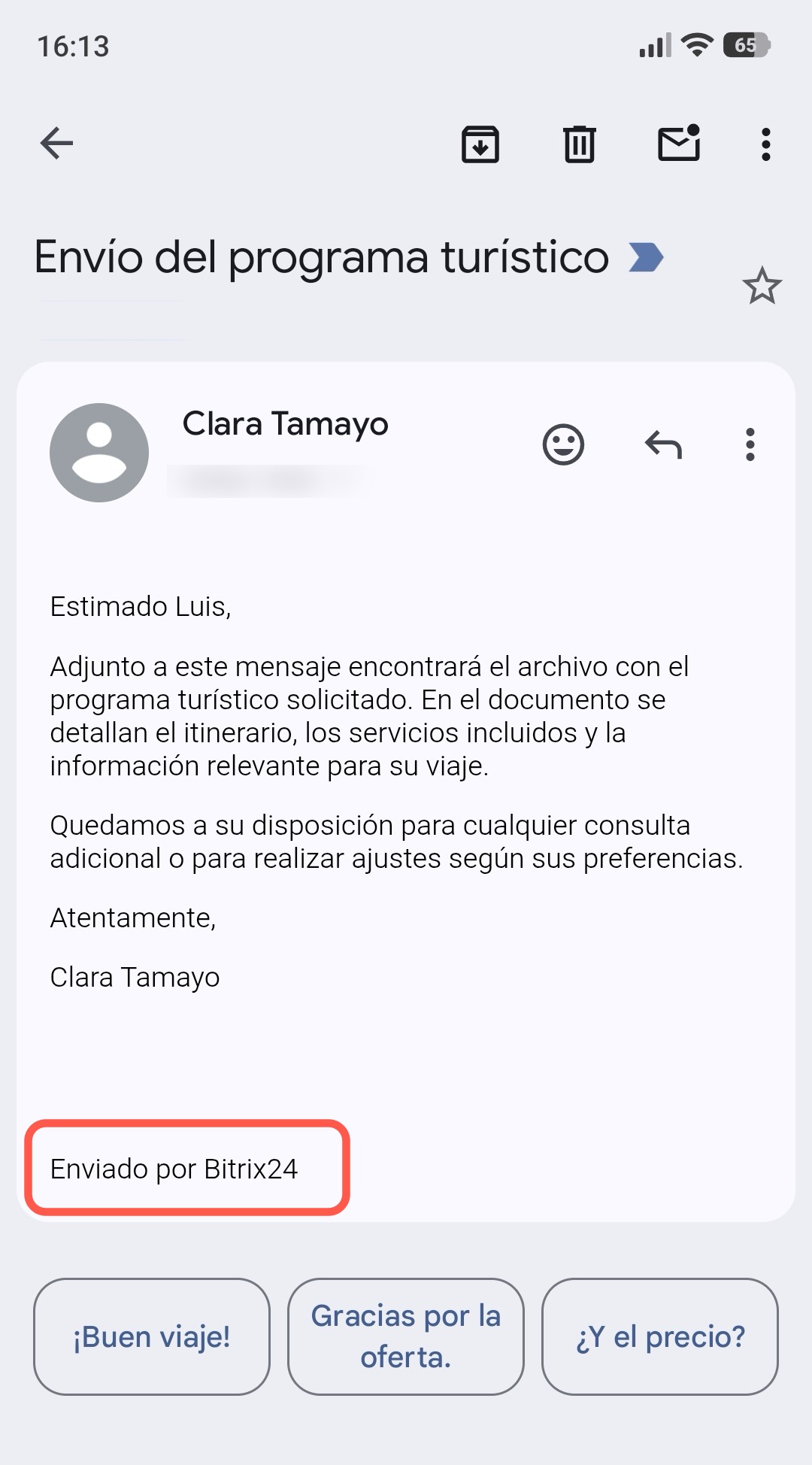Reply to Clara Tamayo's message
Viewport: 812px width, 1465px height.
pos(663,444)
